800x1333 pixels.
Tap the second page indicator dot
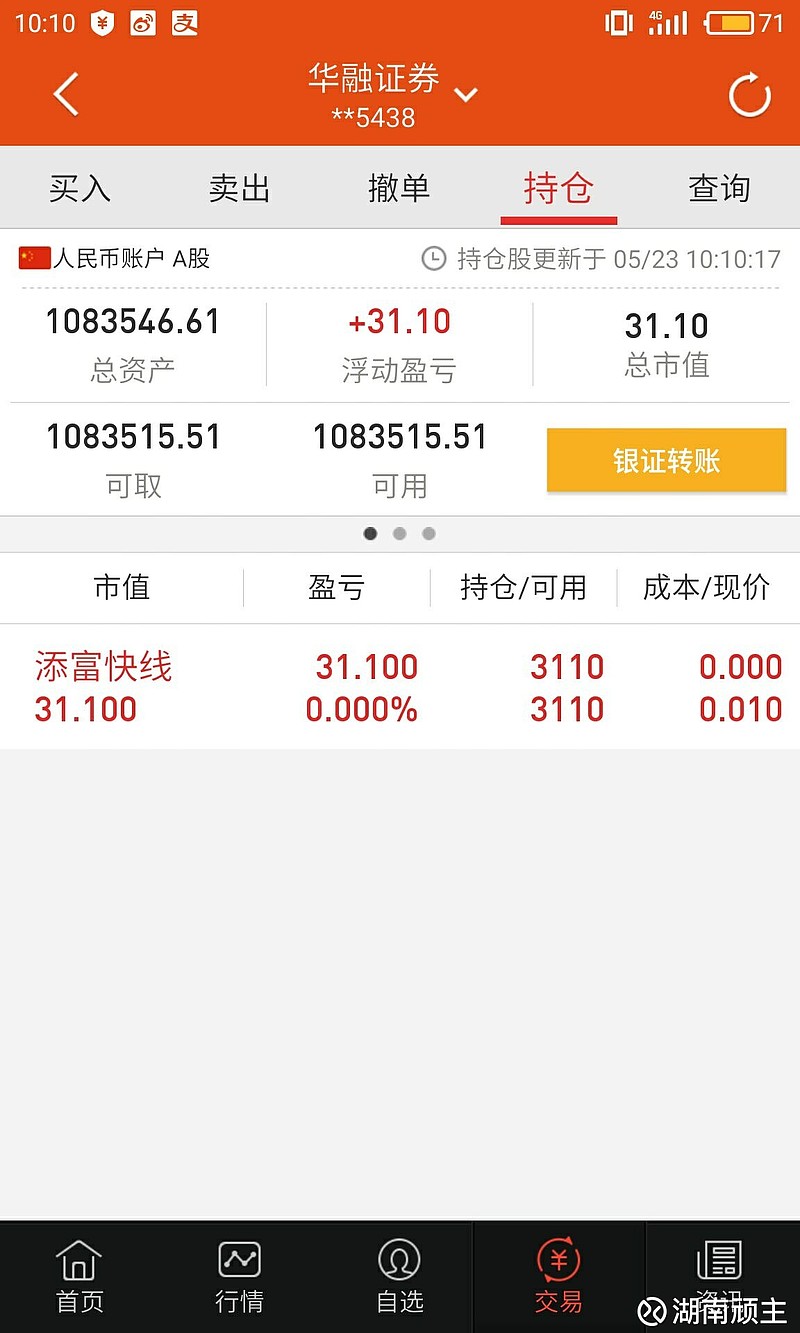point(399,533)
